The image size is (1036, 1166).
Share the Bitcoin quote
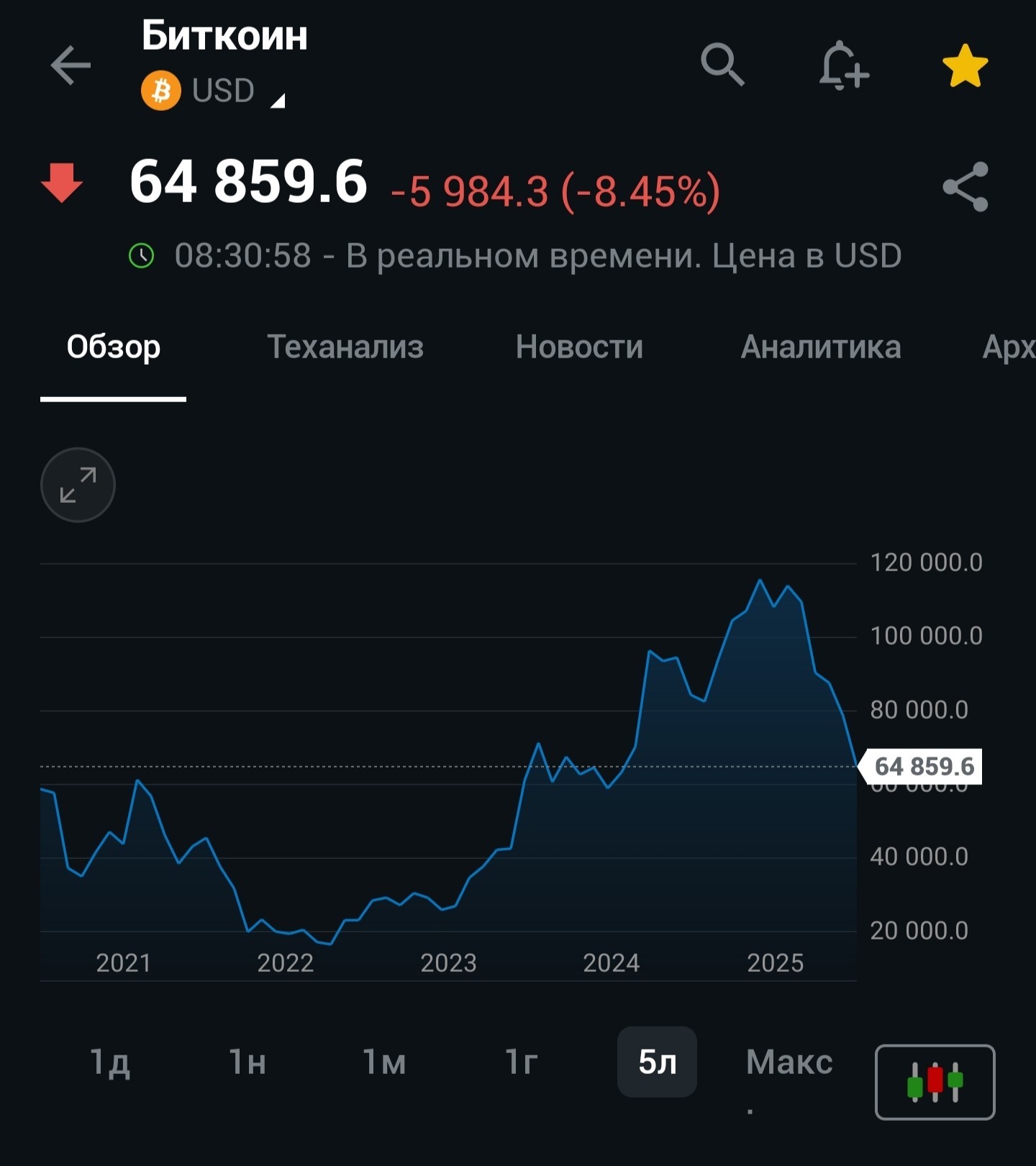tap(965, 187)
